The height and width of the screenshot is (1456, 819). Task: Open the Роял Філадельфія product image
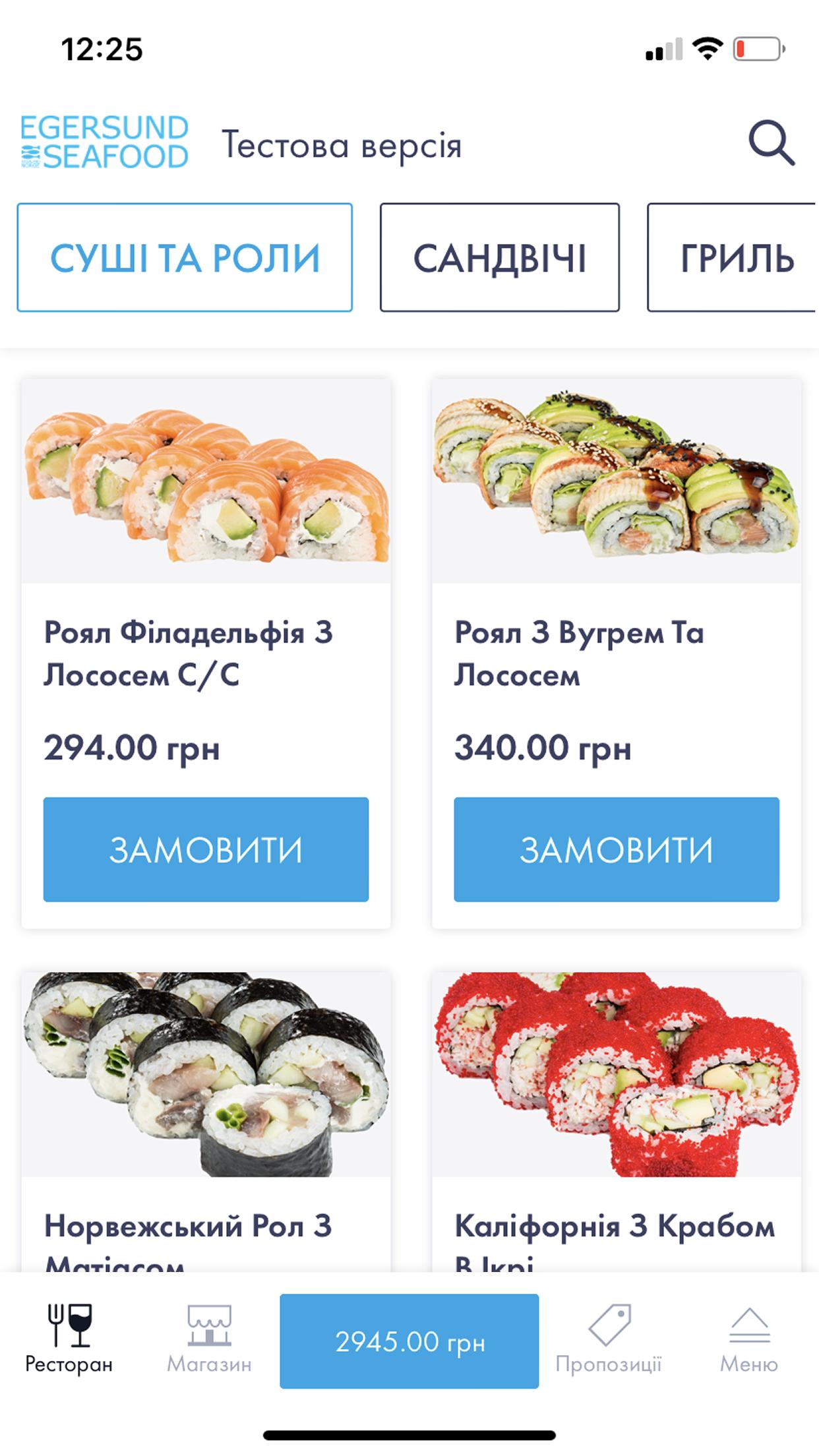click(206, 481)
